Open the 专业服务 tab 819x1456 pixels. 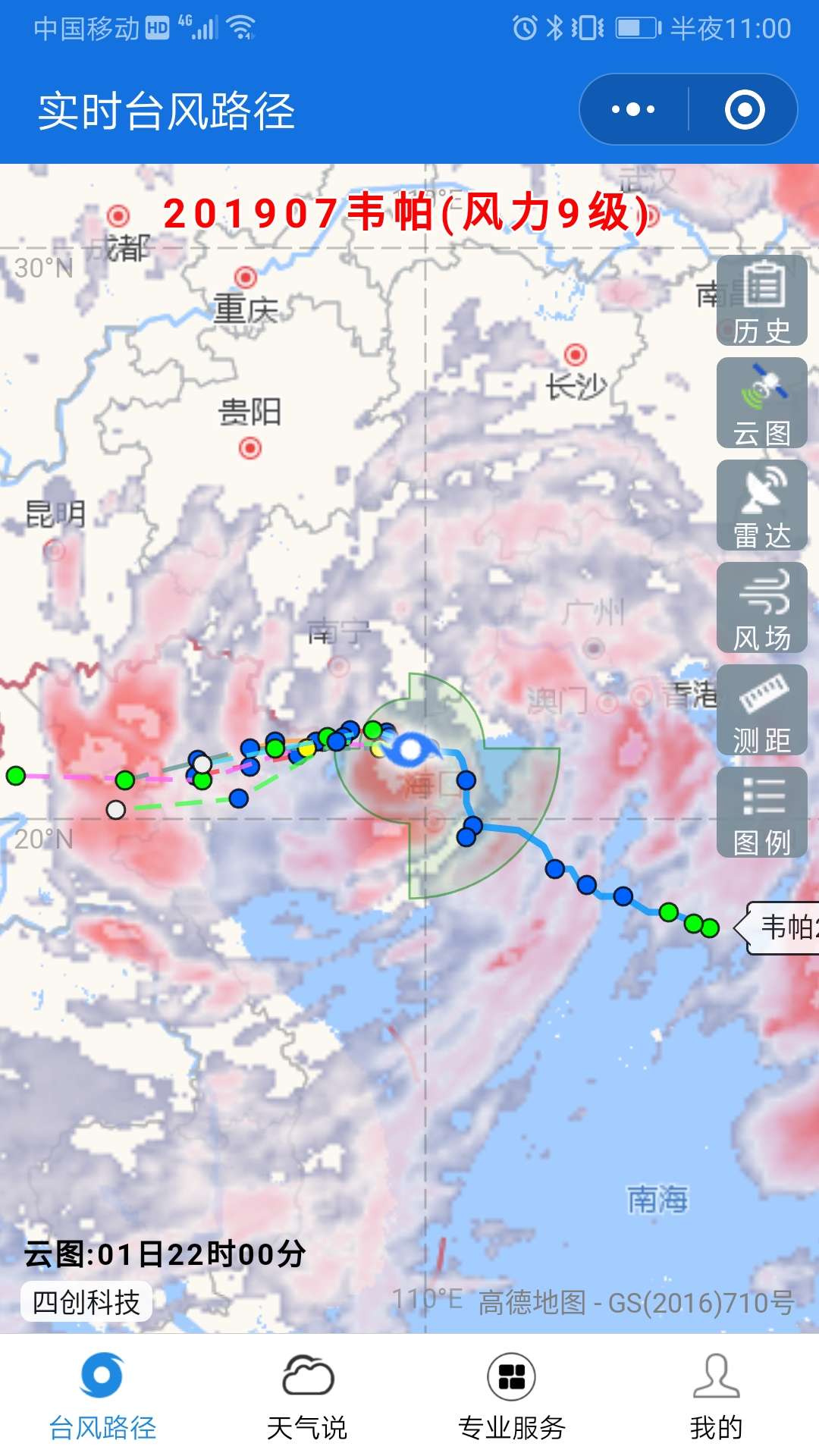click(512, 1396)
